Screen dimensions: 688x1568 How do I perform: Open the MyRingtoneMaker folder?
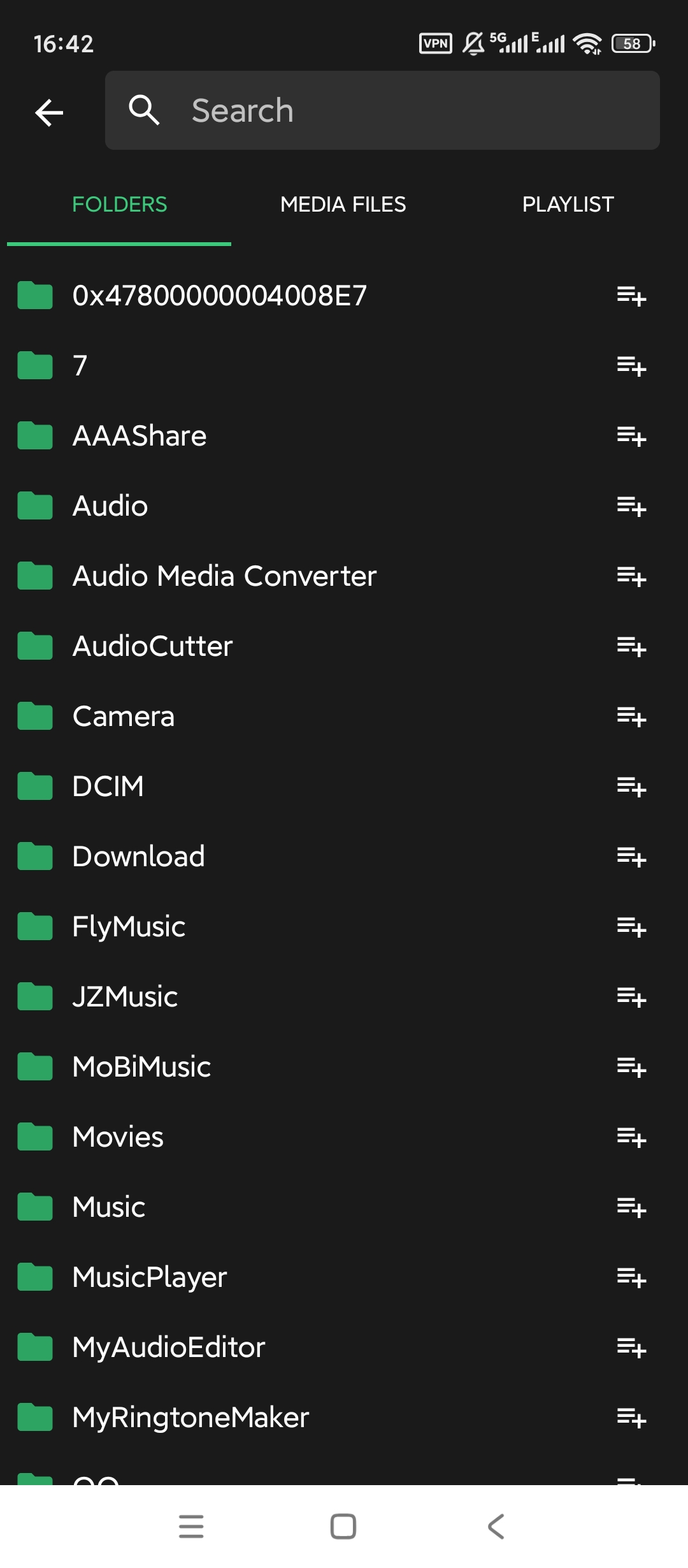190,1418
